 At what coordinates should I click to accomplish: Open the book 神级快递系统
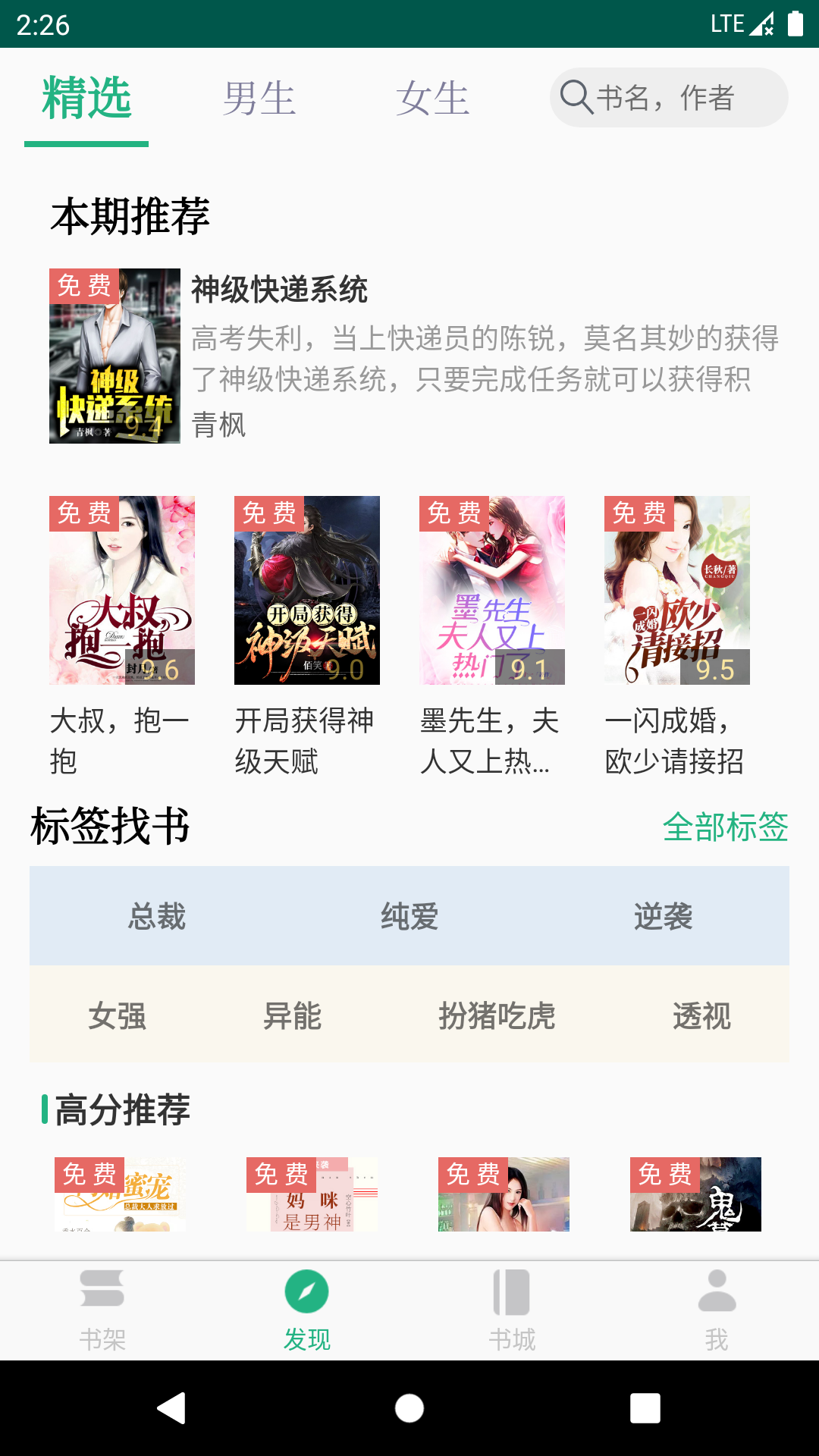click(279, 290)
